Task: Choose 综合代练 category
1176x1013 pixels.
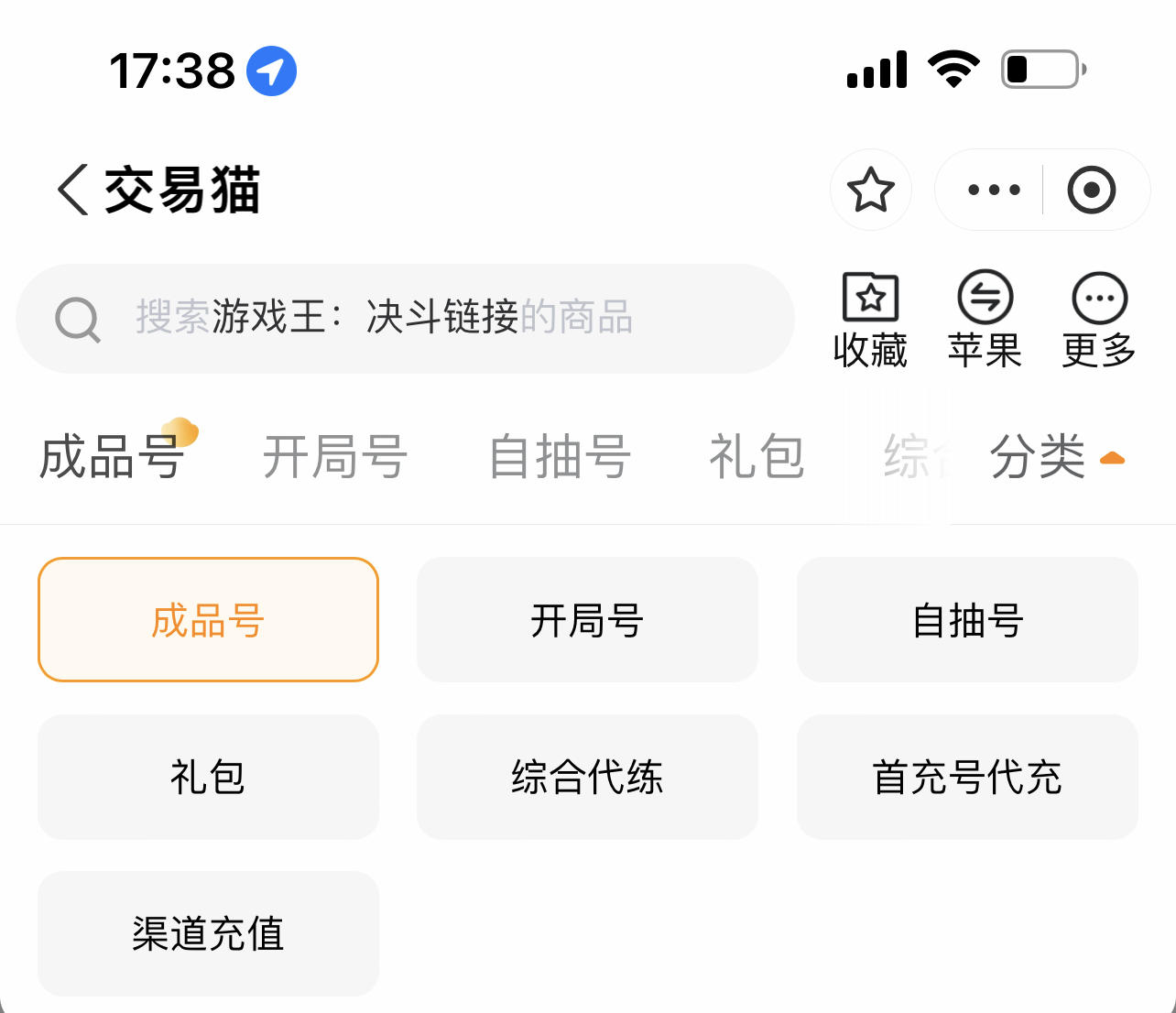Action: coord(587,778)
